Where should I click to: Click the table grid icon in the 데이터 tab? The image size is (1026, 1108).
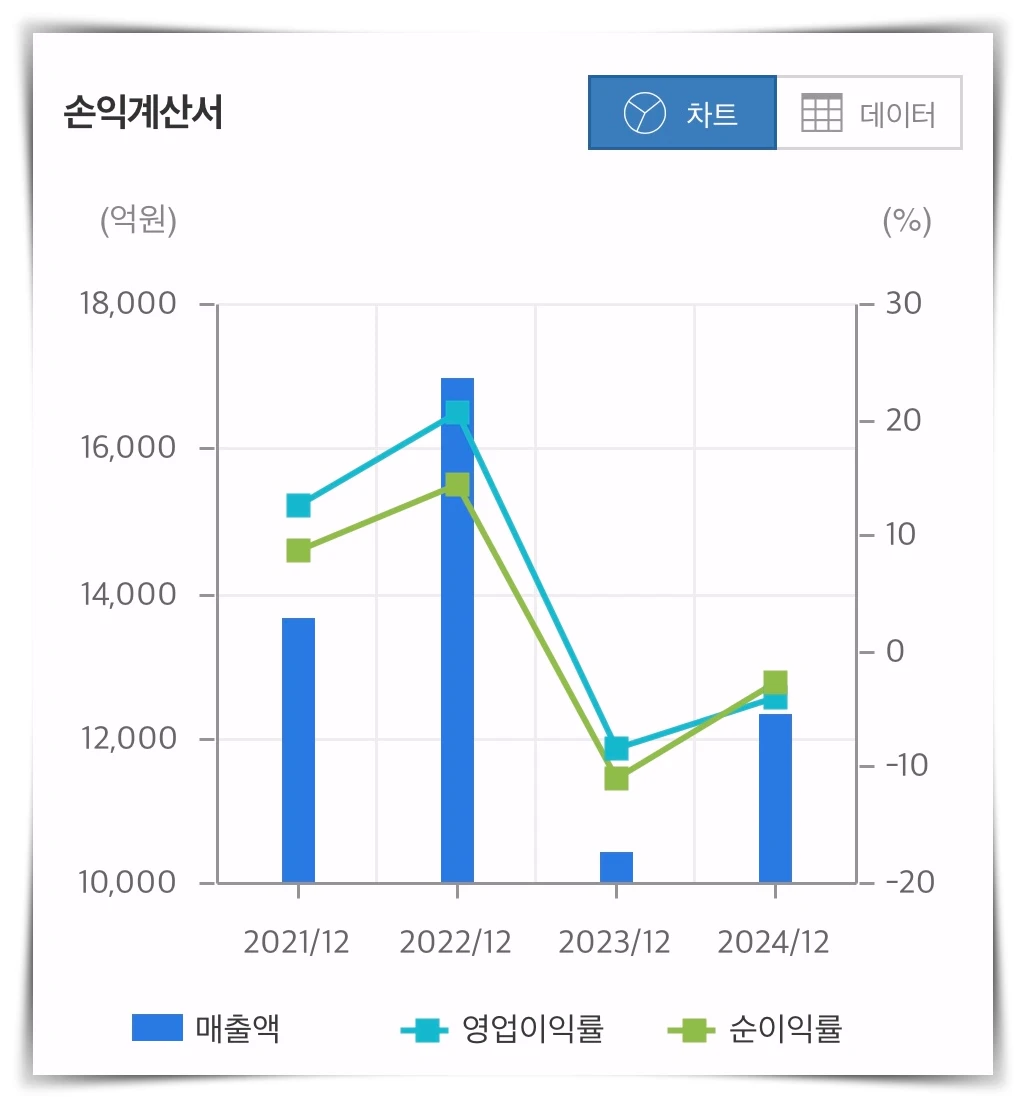[822, 113]
